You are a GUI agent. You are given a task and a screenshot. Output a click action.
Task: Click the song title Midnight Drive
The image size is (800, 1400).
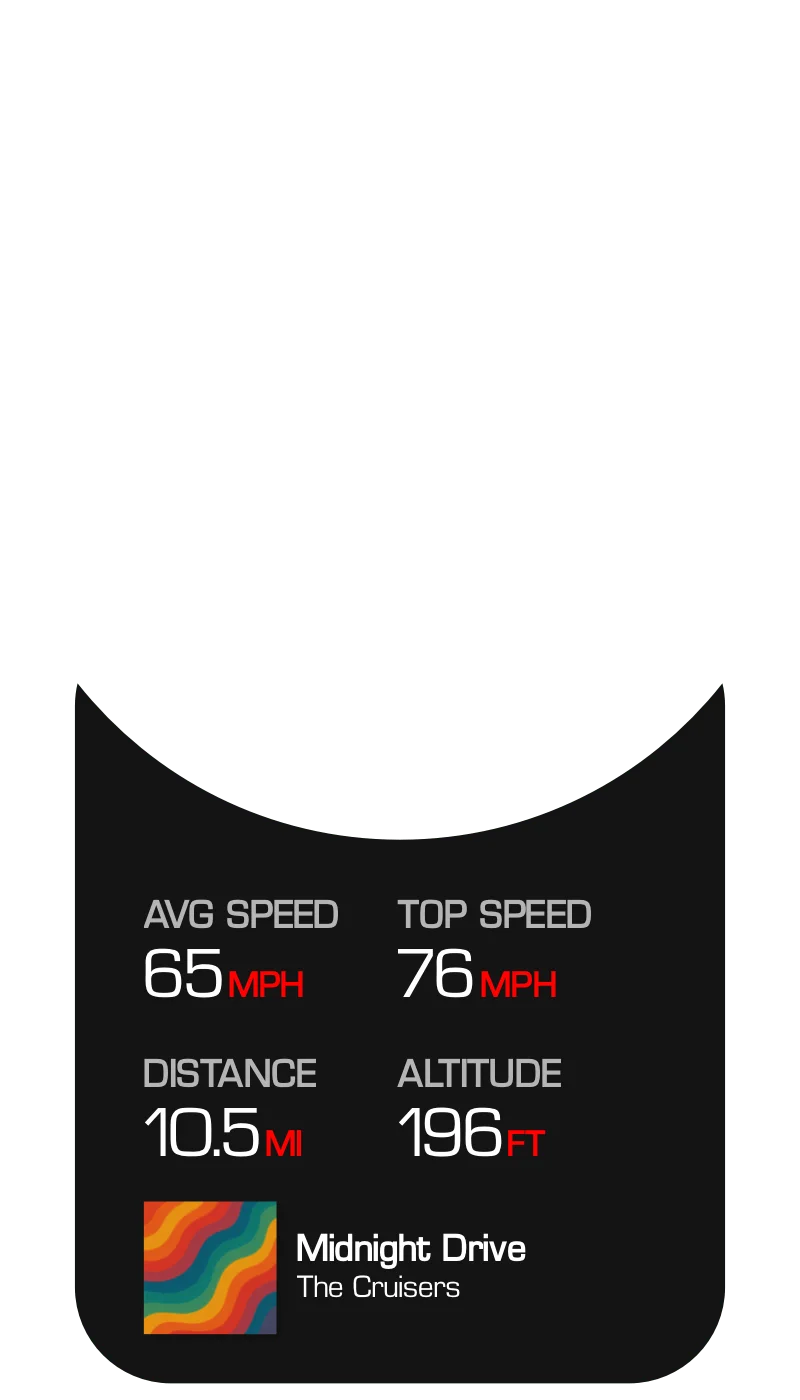(411, 1249)
